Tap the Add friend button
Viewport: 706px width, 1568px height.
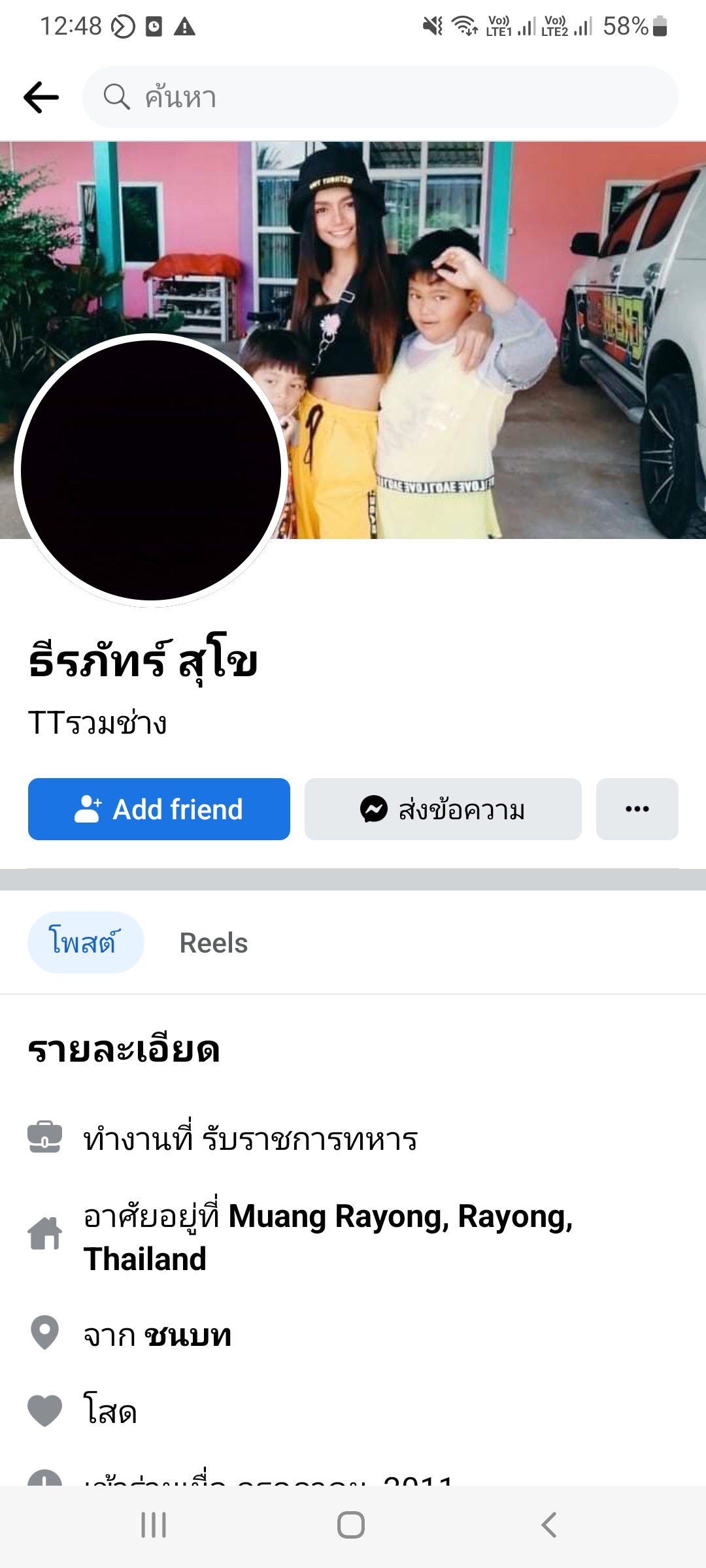tap(159, 809)
